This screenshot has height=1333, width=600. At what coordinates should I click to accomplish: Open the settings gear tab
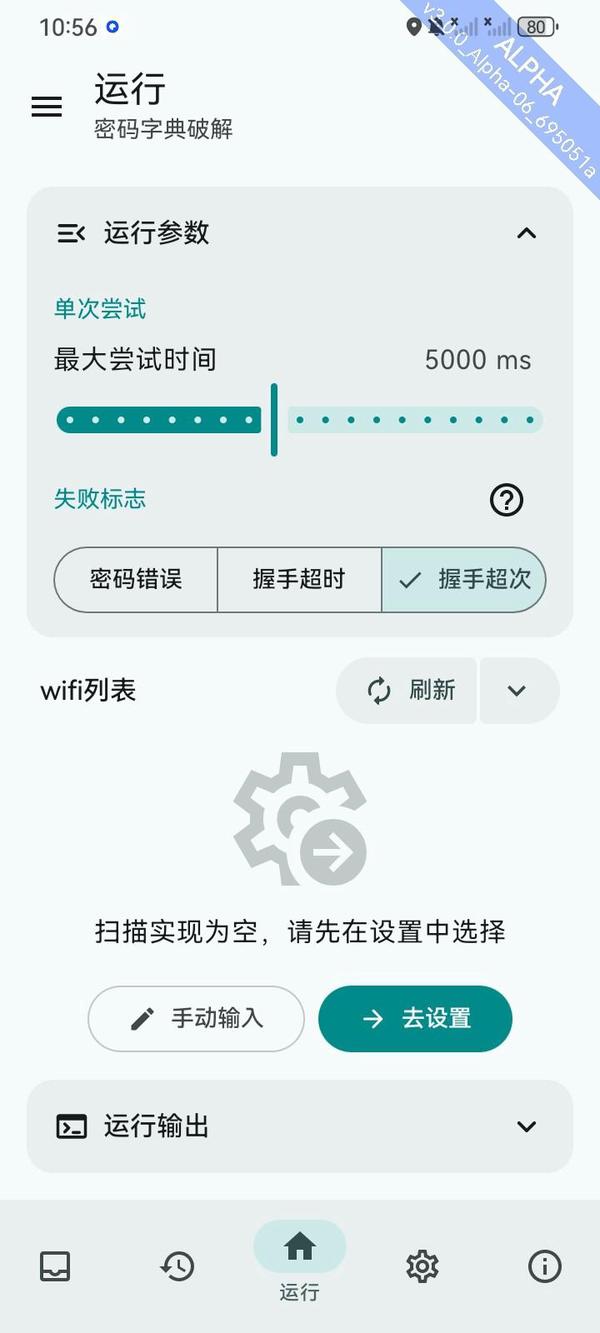point(422,1266)
